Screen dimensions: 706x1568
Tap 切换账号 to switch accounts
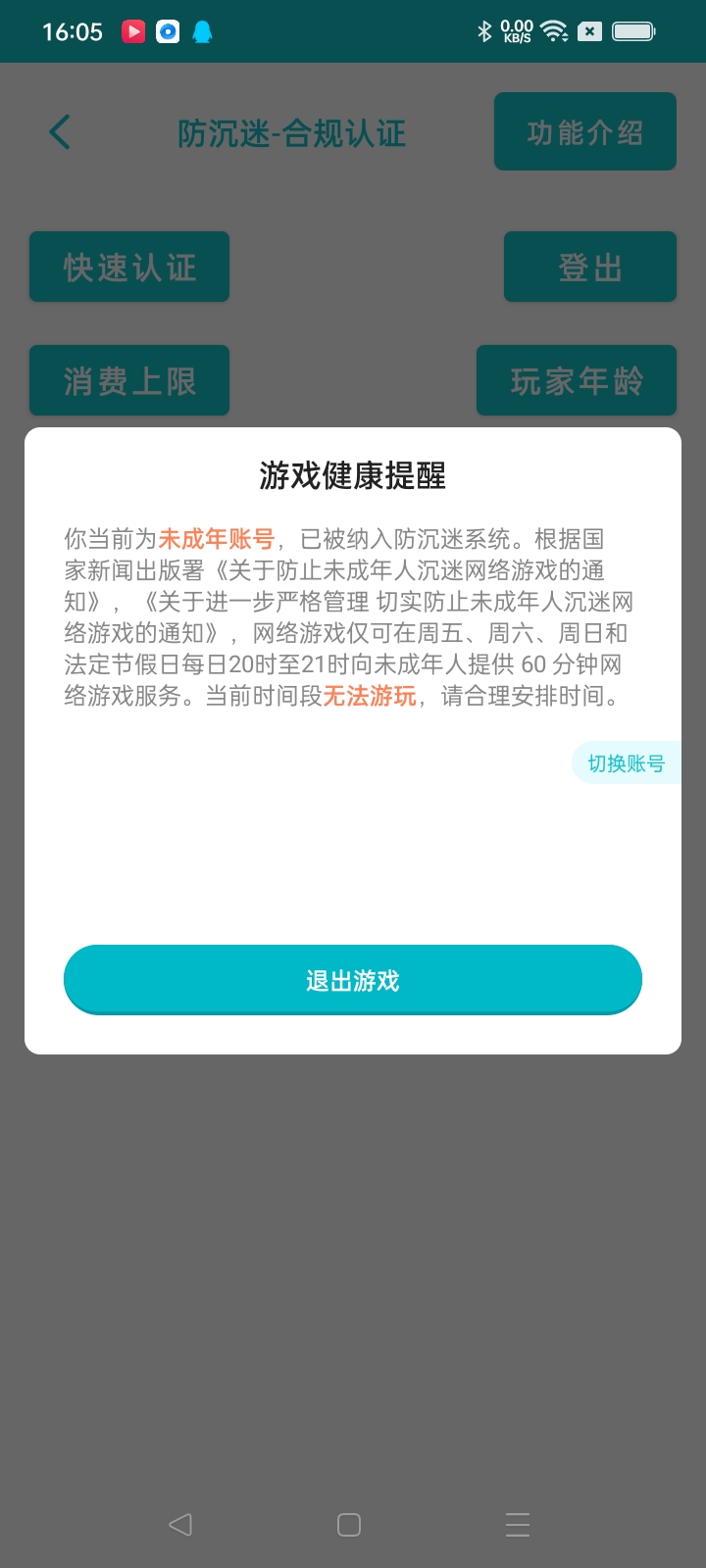point(628,761)
